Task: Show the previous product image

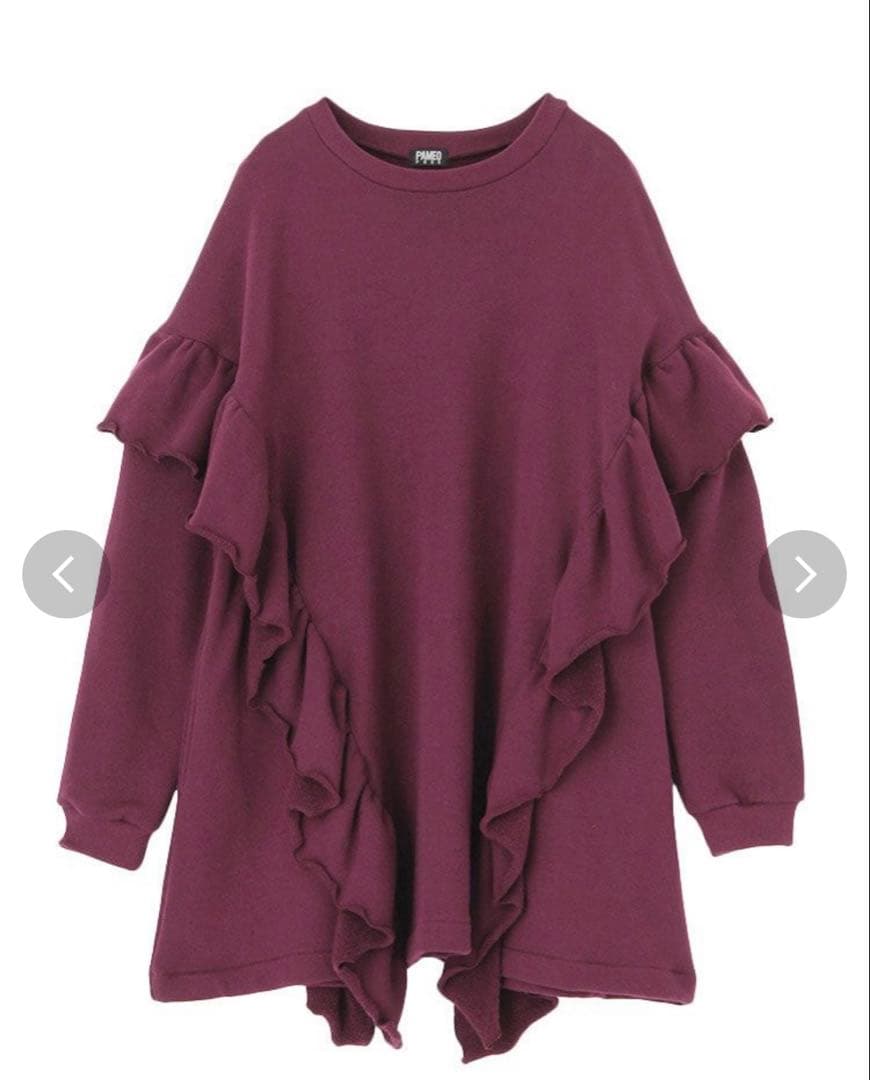Action: click(65, 574)
